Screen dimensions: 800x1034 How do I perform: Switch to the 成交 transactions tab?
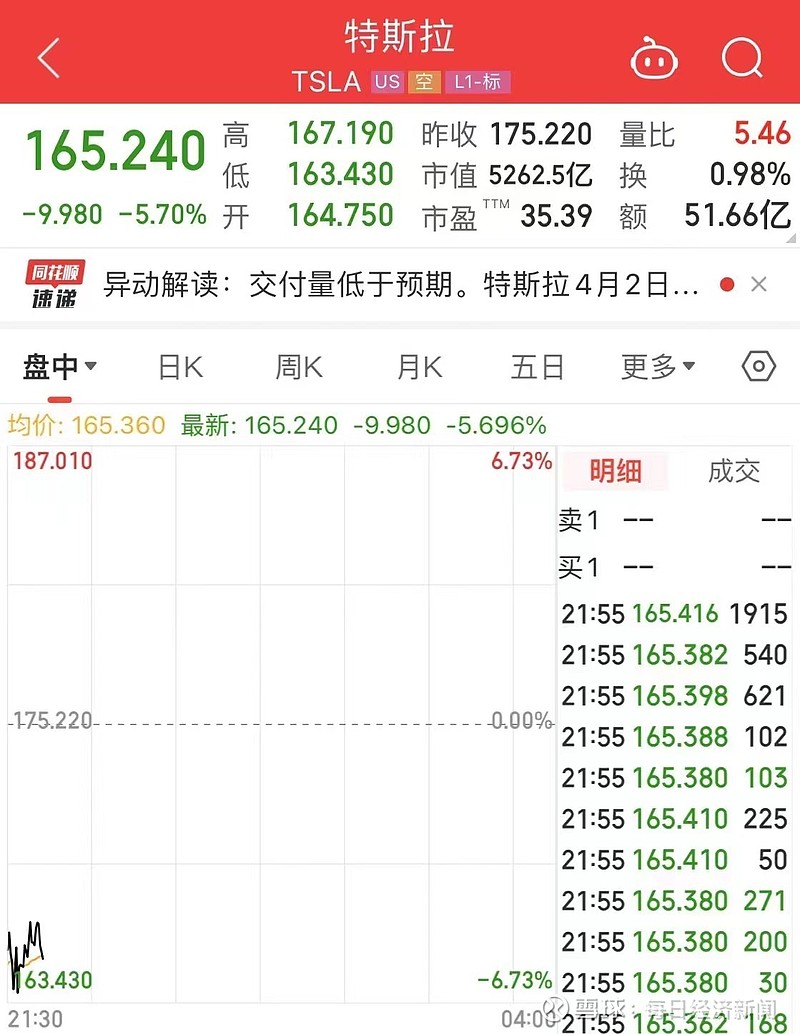[735, 472]
